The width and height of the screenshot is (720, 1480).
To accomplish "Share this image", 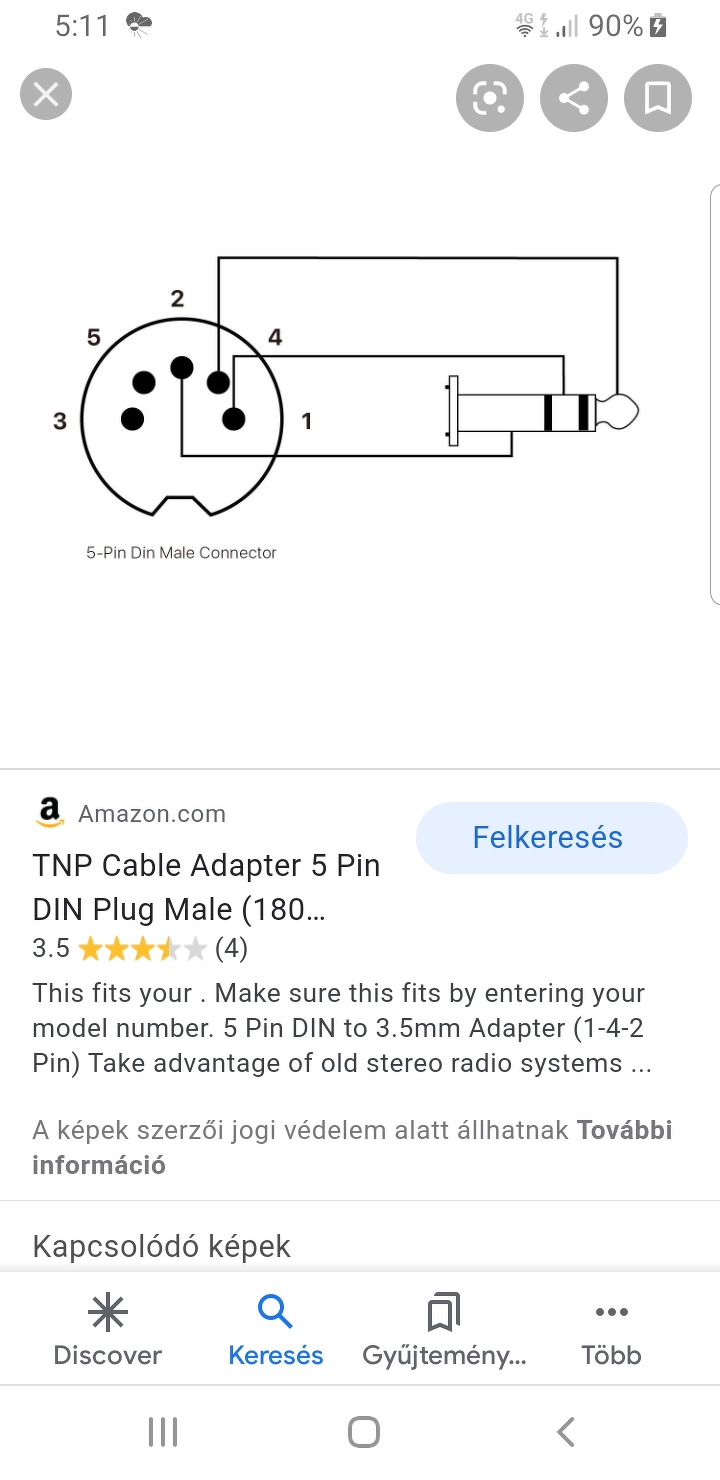I will coord(573,98).
